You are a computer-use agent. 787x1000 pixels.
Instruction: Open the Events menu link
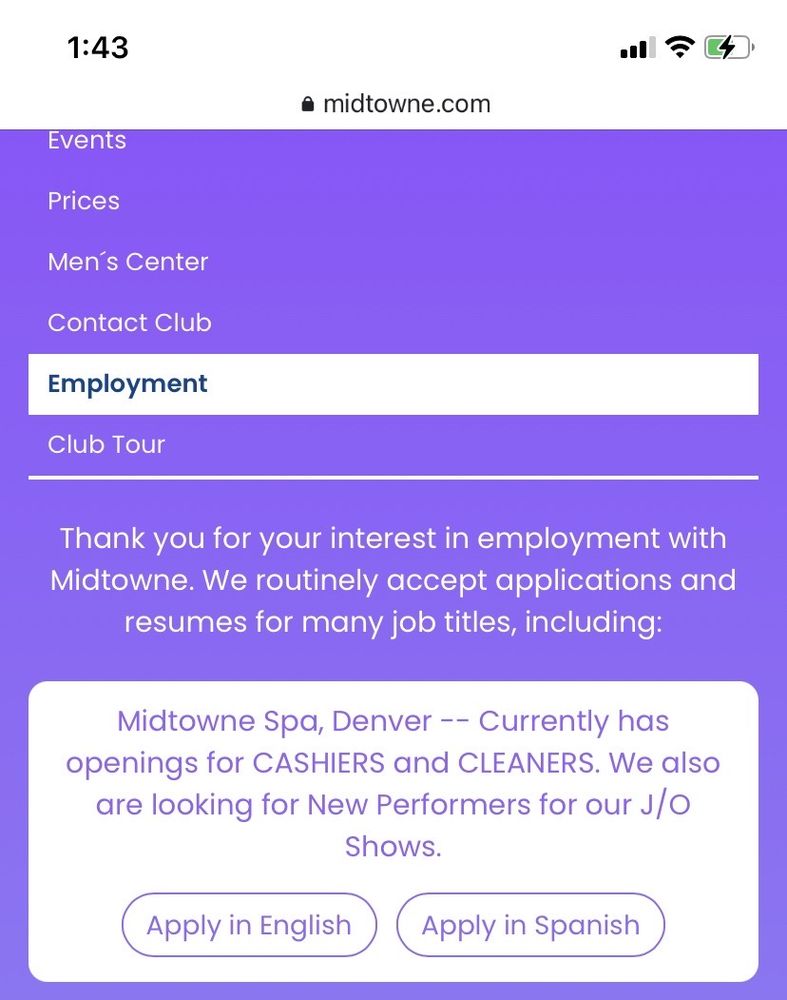click(x=87, y=140)
